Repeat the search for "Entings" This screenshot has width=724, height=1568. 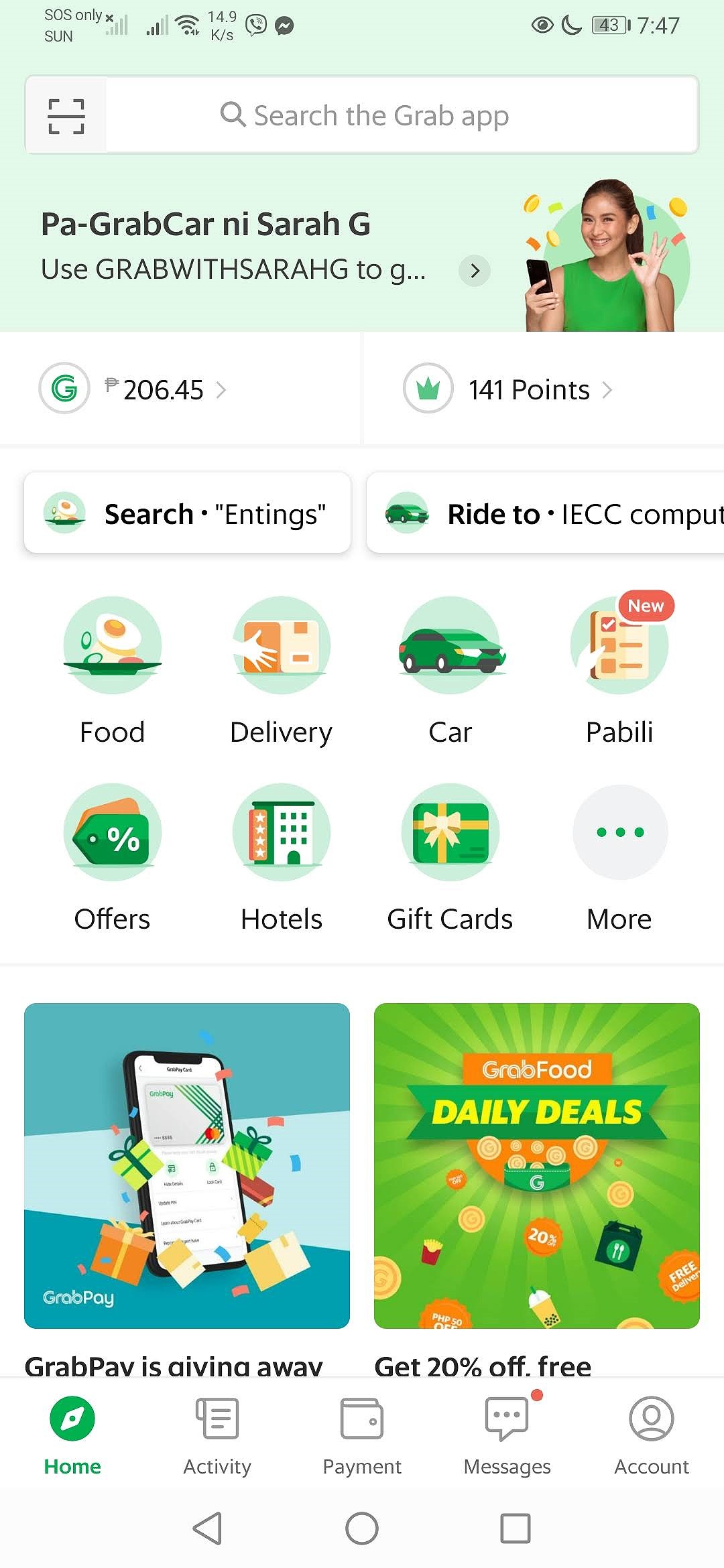click(x=186, y=513)
